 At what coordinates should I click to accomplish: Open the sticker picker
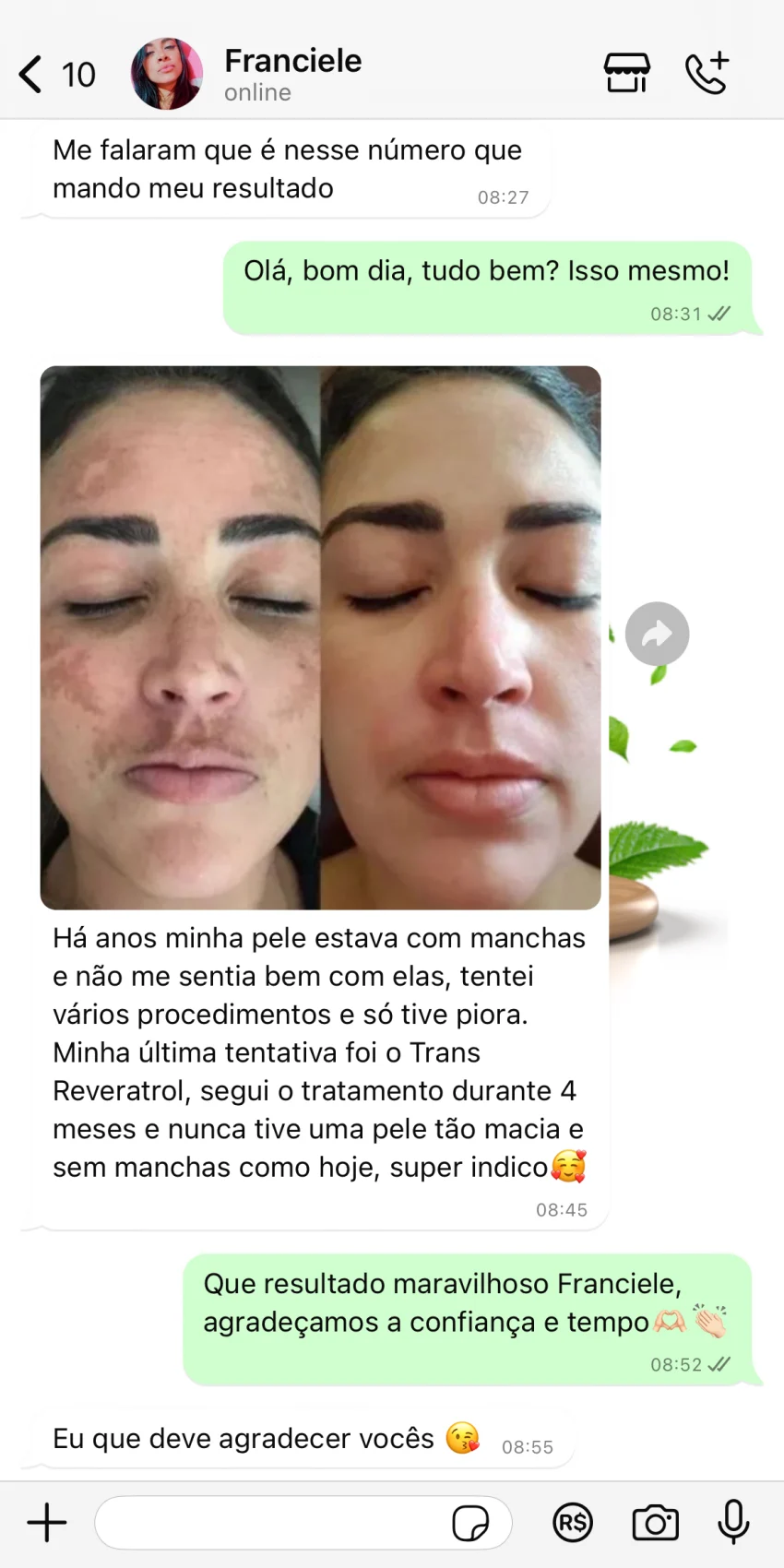point(470,1523)
